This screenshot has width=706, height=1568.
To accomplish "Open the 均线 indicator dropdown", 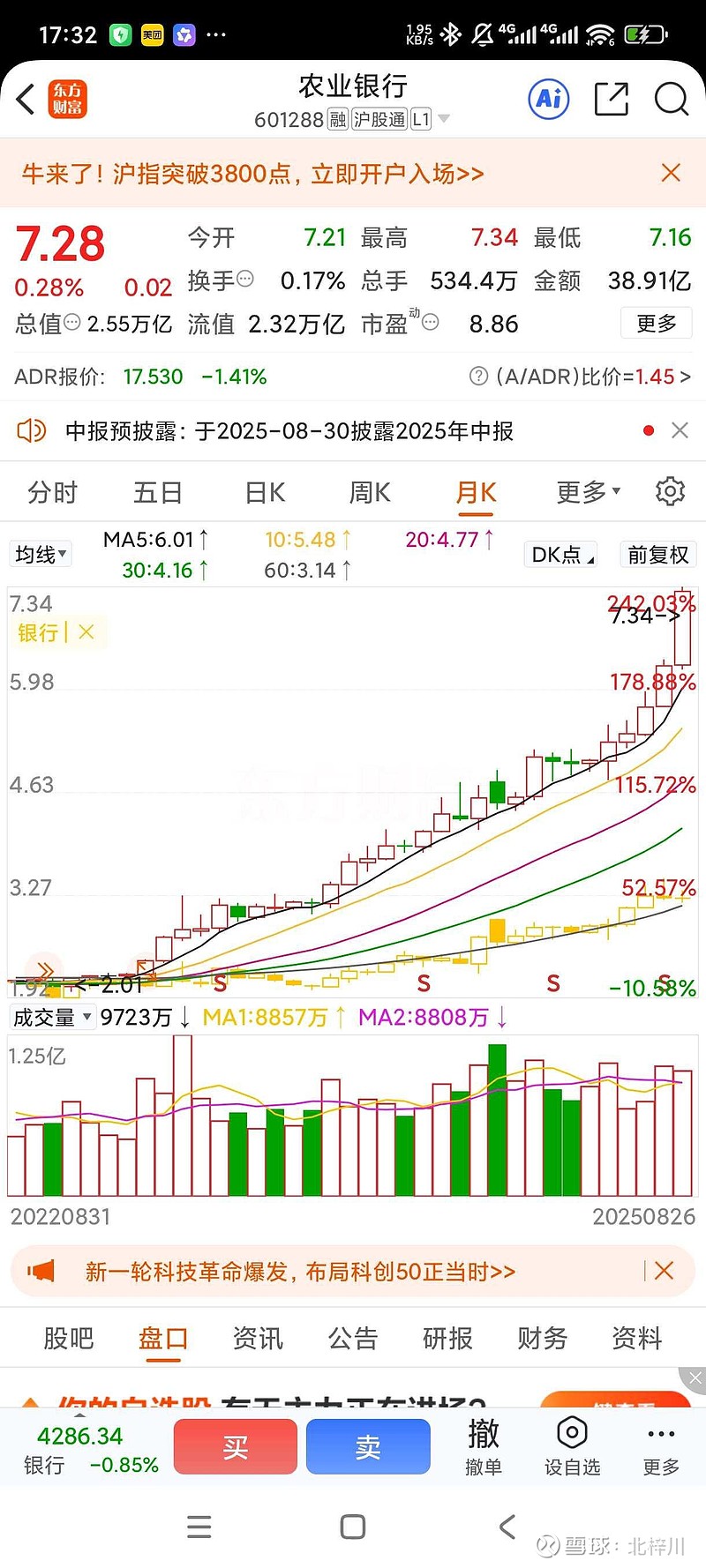I will (41, 555).
